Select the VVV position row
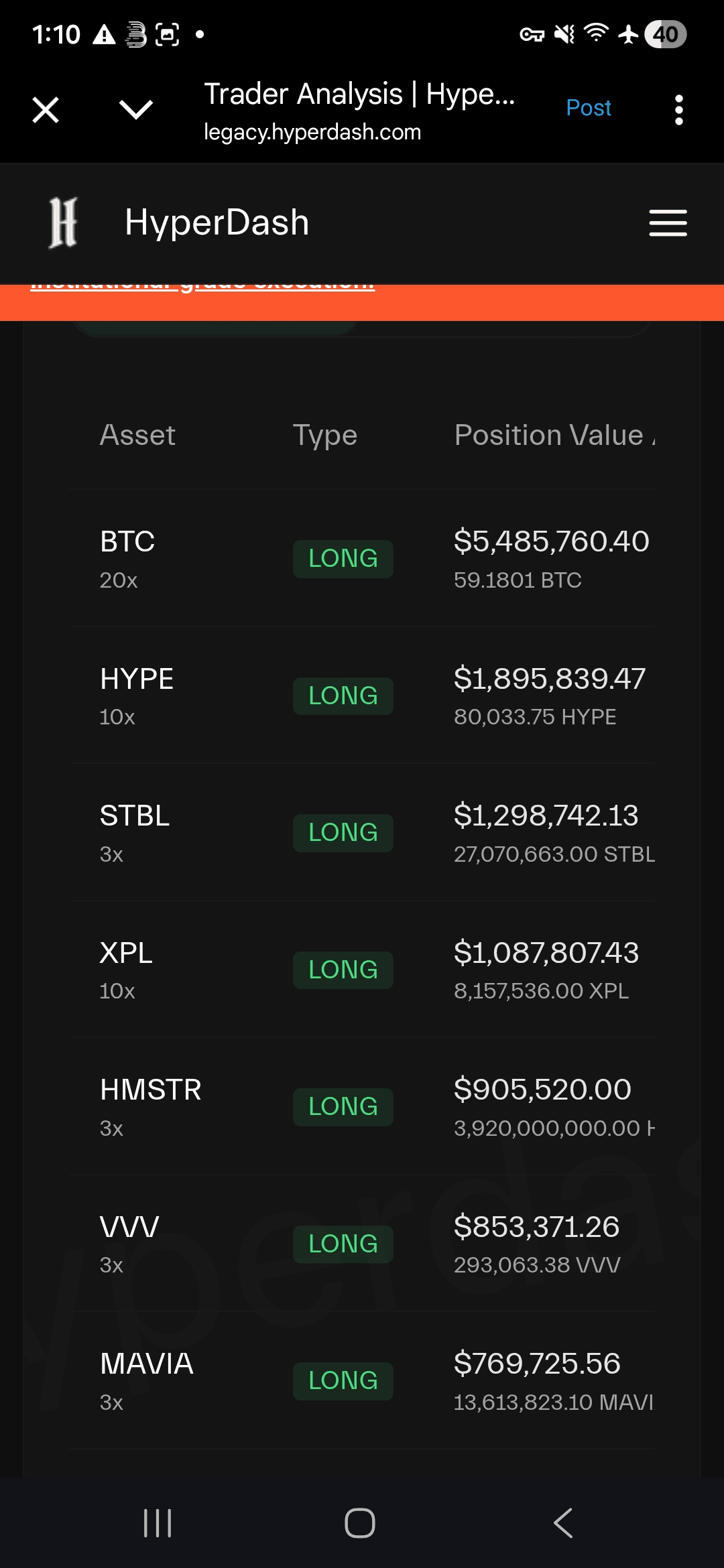The image size is (724, 1568). 362,1244
